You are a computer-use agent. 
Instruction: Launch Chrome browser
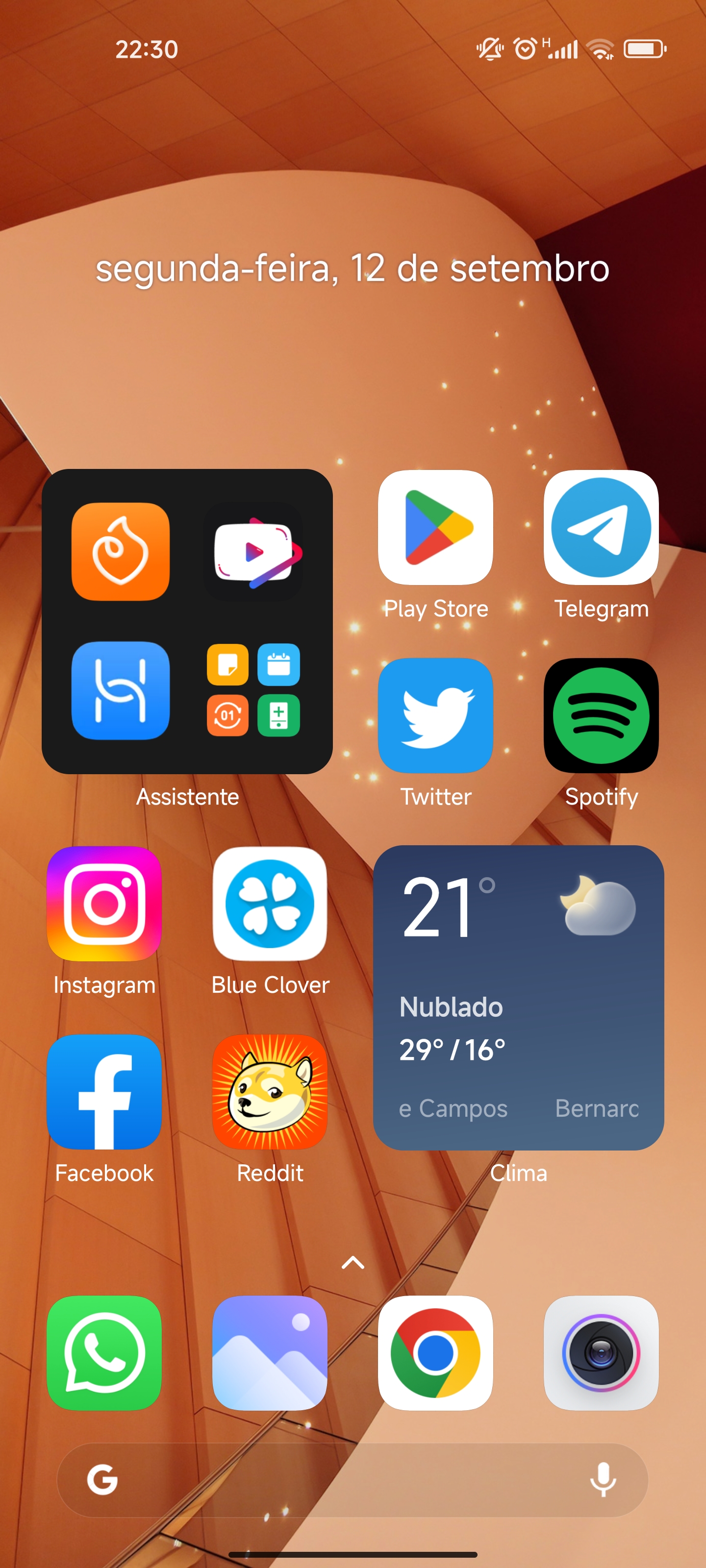click(x=435, y=1352)
